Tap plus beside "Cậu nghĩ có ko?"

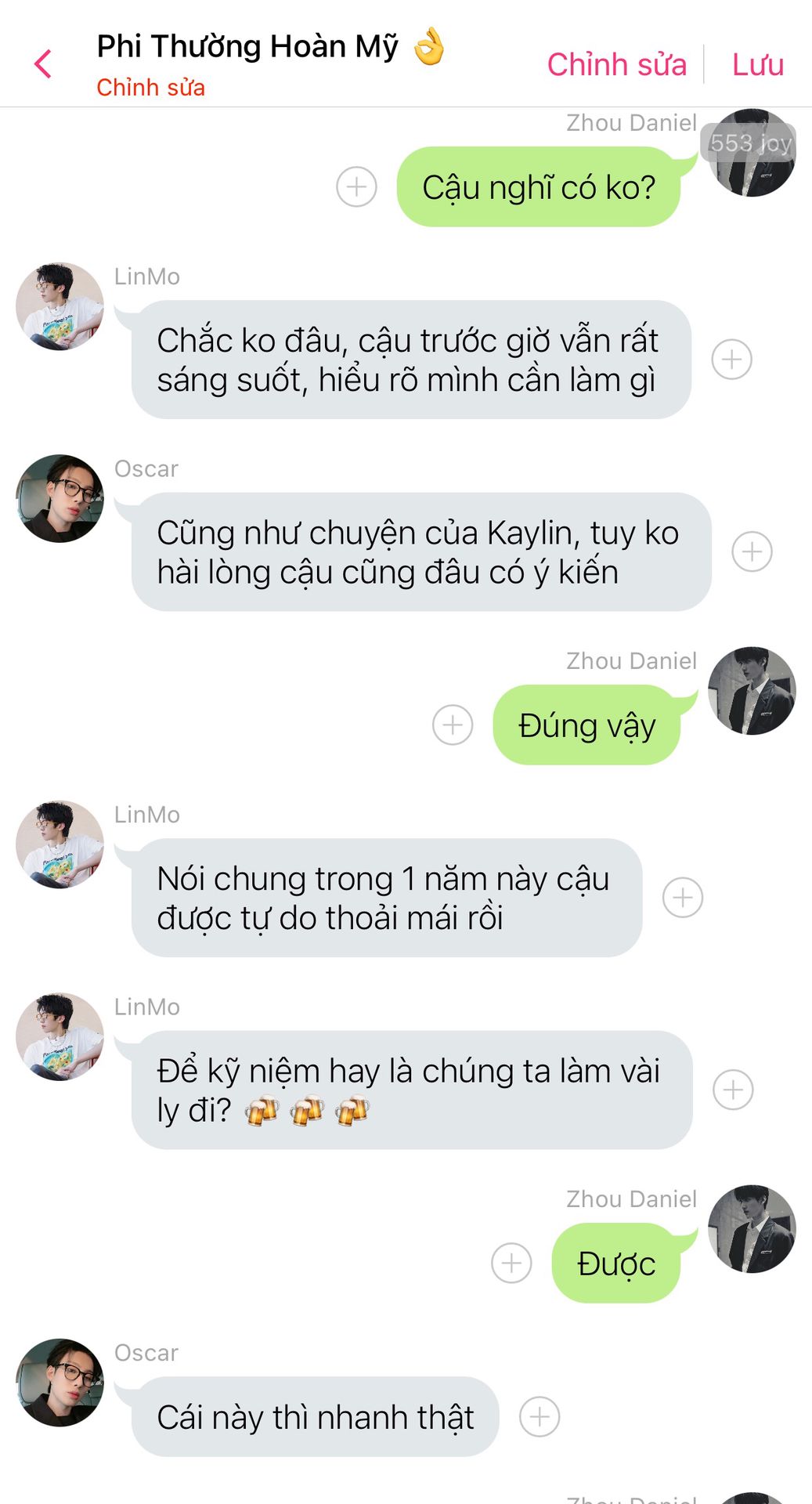356,186
